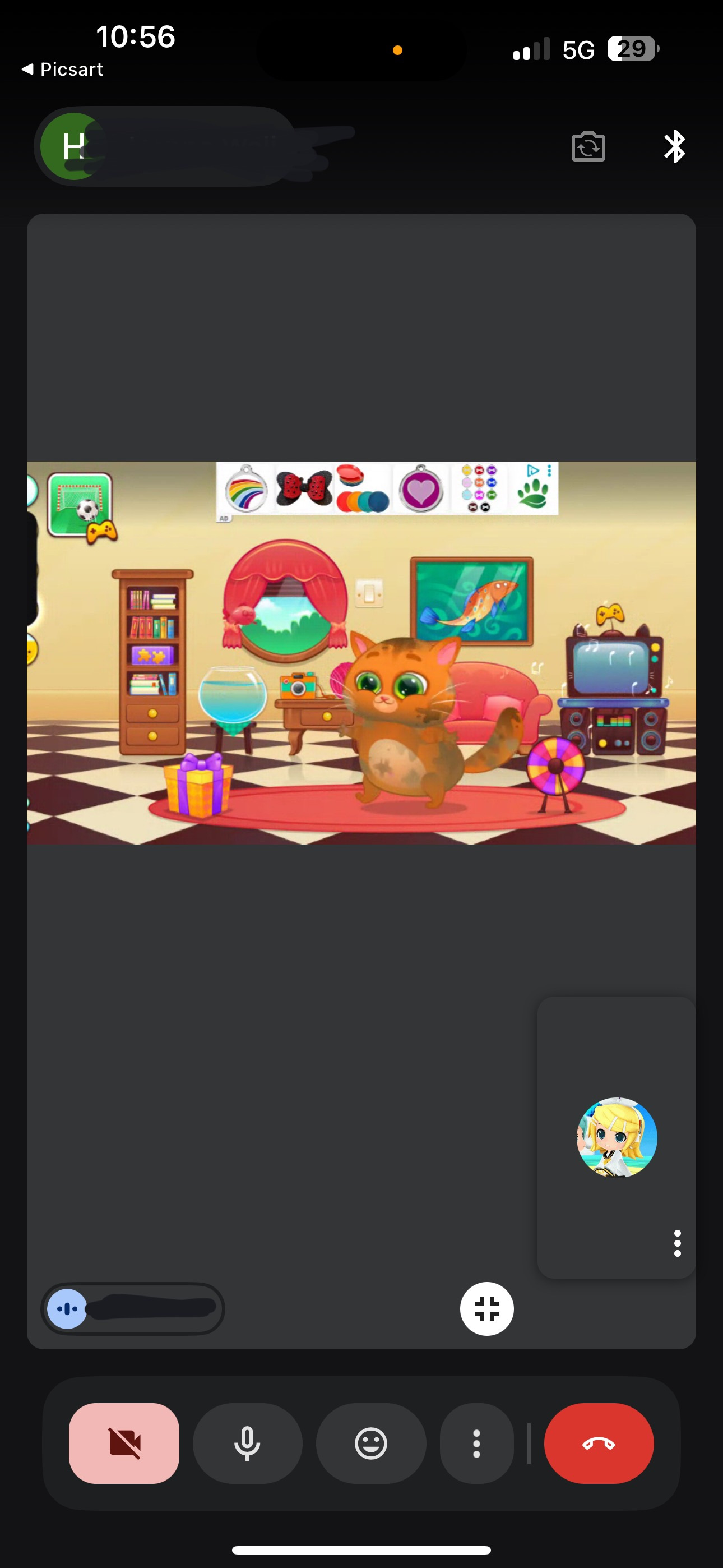
Task: Open the call details header
Action: pyautogui.click(x=164, y=147)
